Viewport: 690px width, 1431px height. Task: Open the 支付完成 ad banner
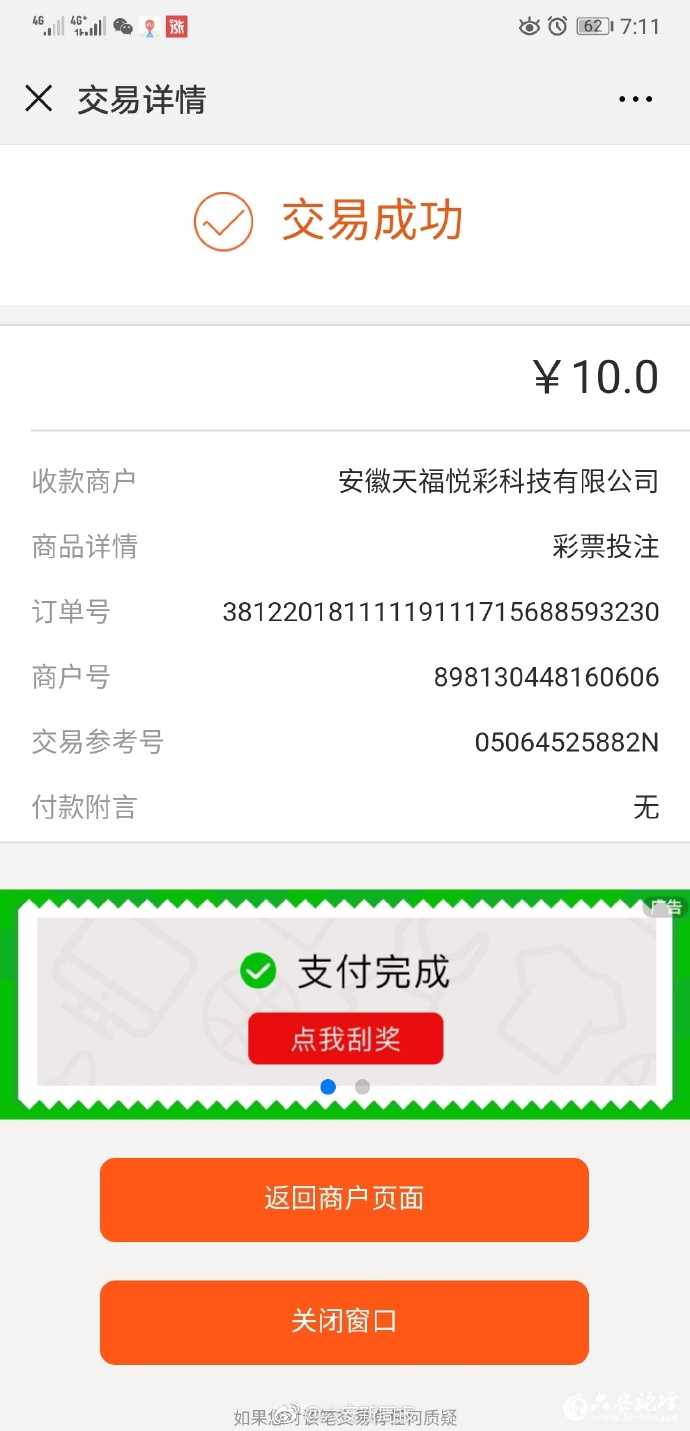[345, 972]
